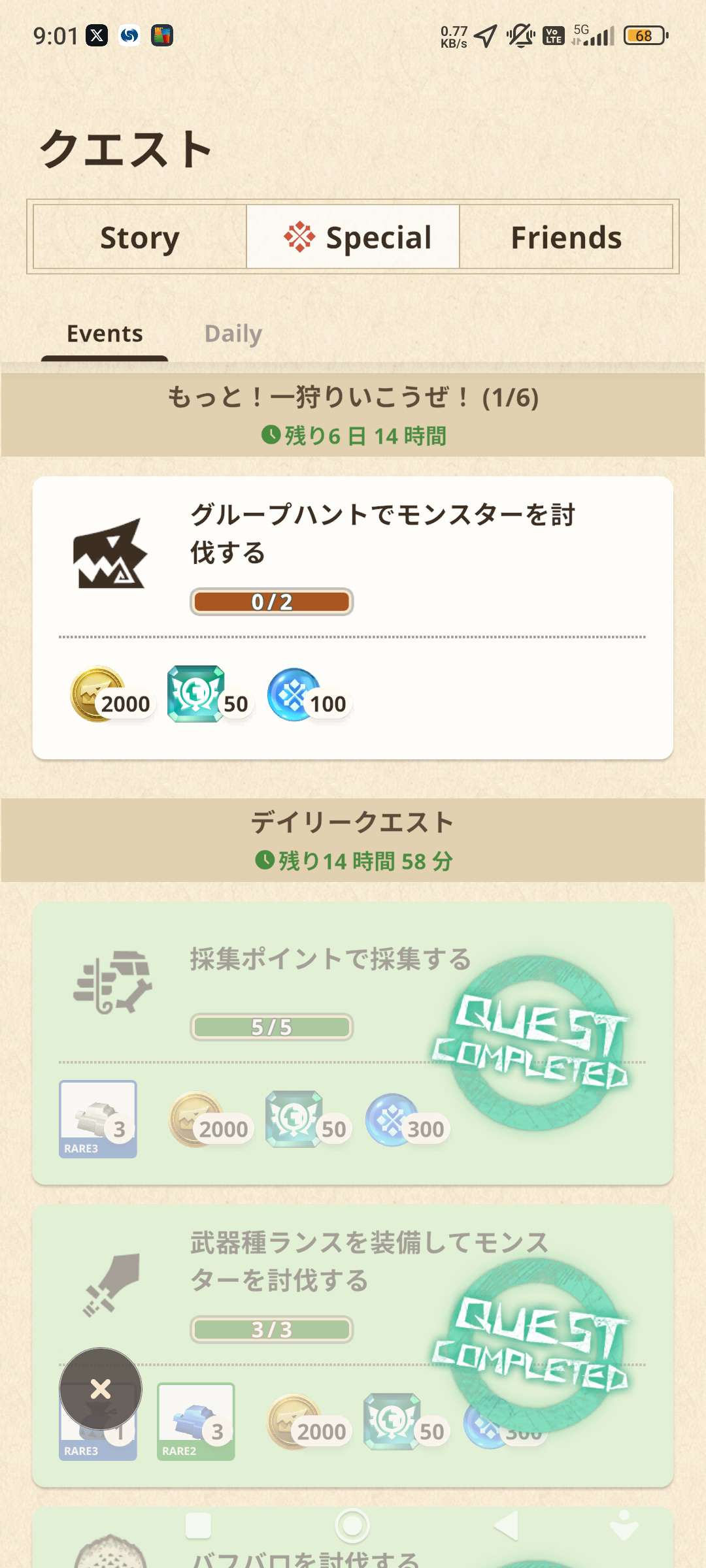
Task: Tap the RARE2 reward item in lance quest
Action: (195, 1422)
